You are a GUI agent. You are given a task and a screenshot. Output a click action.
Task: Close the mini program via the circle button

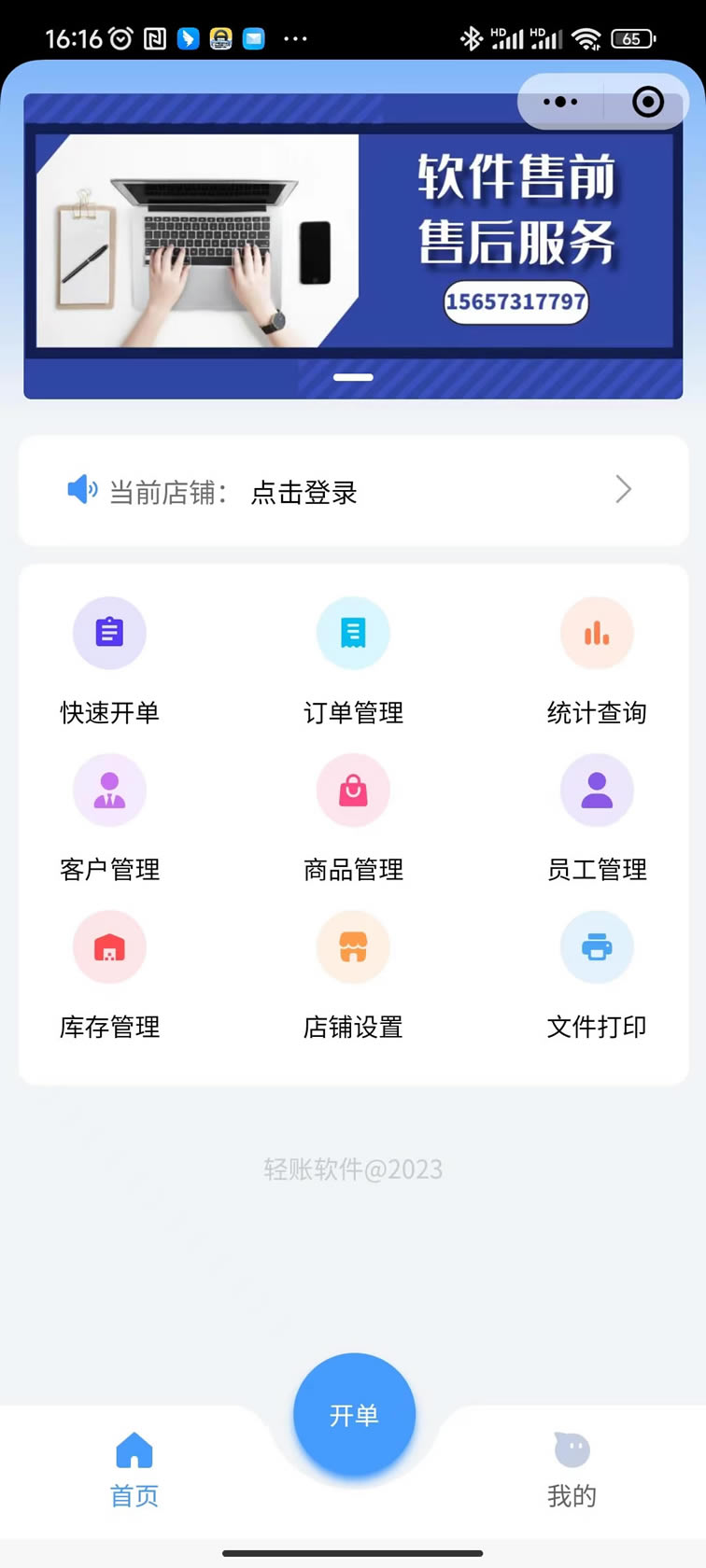(647, 102)
